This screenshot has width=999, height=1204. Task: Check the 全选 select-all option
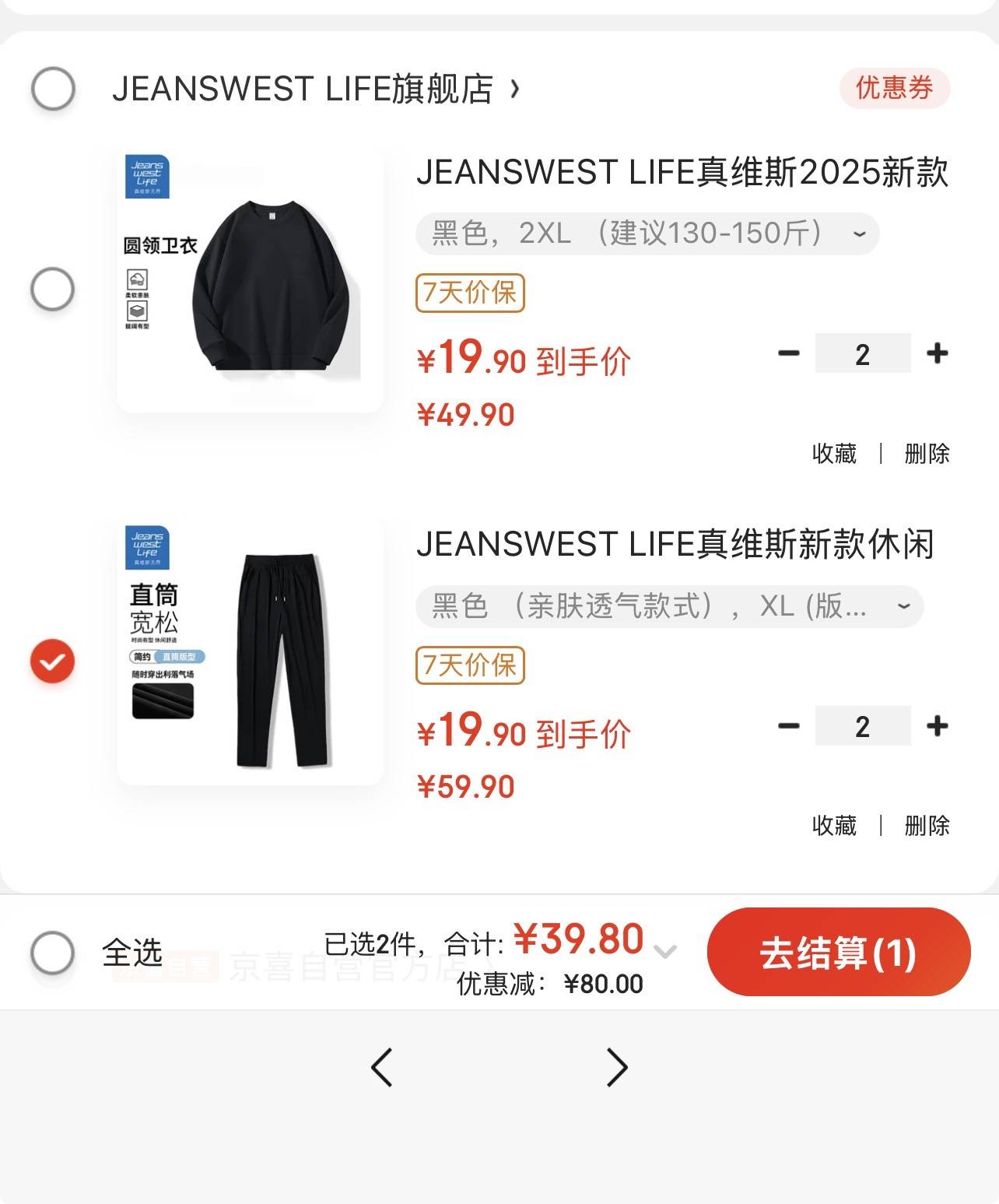click(53, 953)
